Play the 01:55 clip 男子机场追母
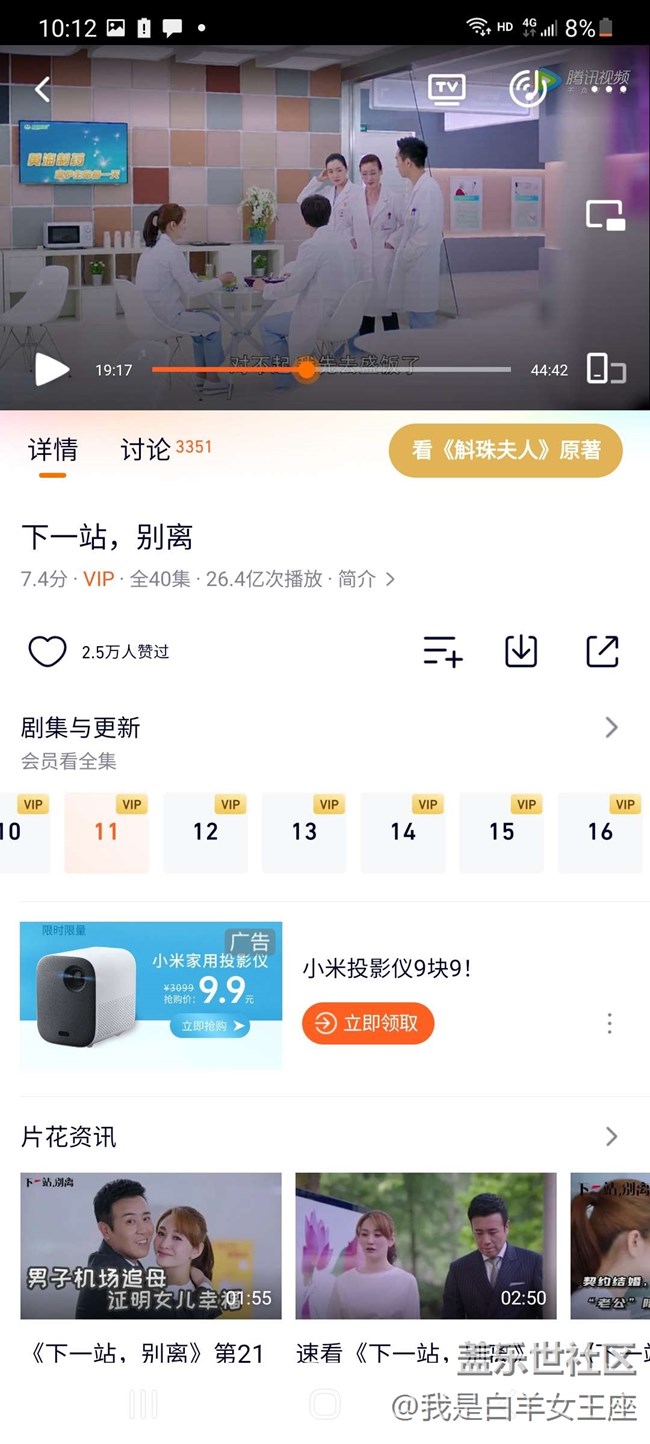The width and height of the screenshot is (650, 1444). click(x=151, y=1246)
